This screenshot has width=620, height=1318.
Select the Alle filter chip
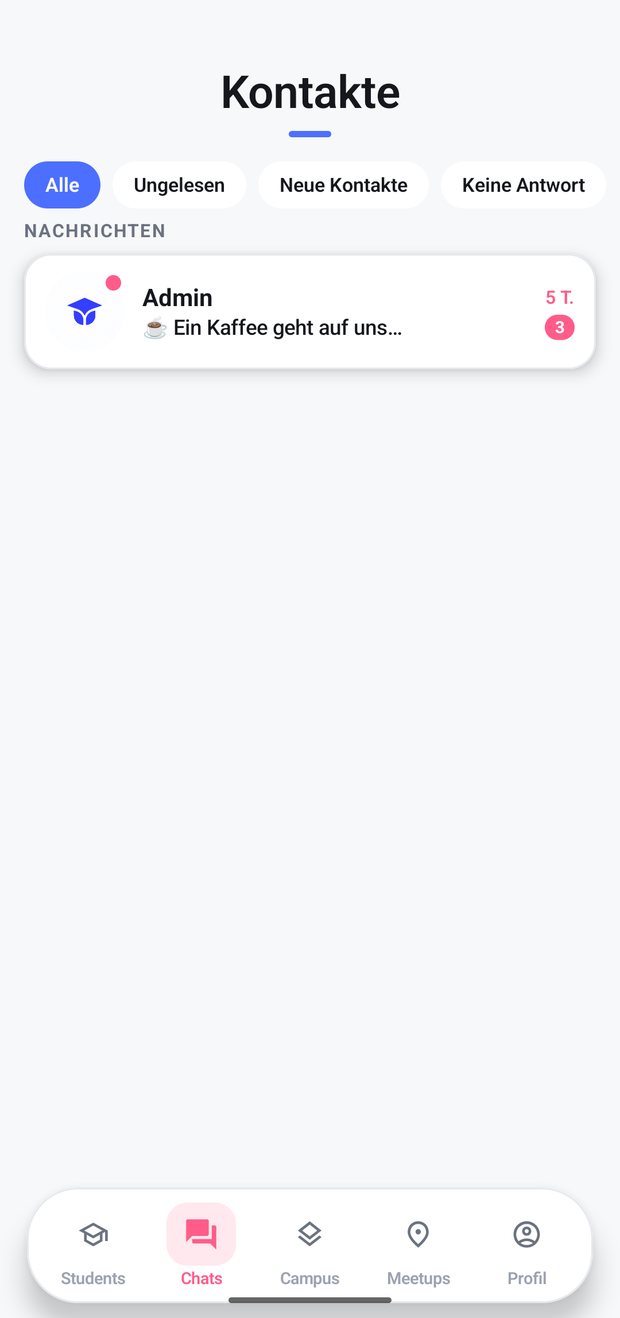pyautogui.click(x=62, y=185)
